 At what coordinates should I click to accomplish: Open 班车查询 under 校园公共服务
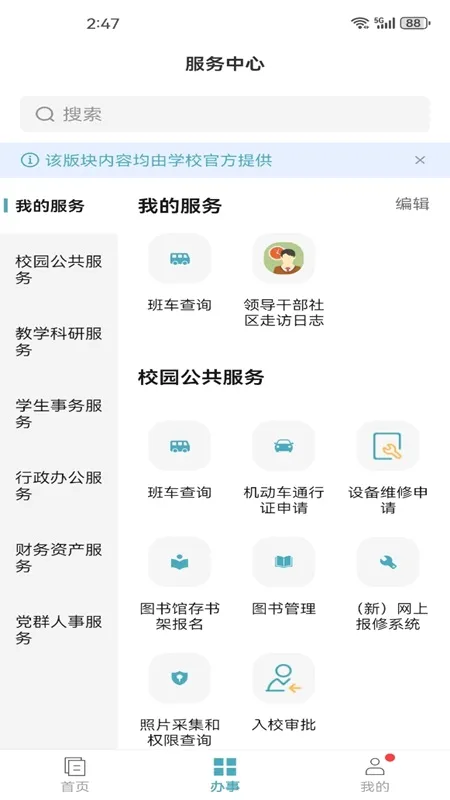180,460
